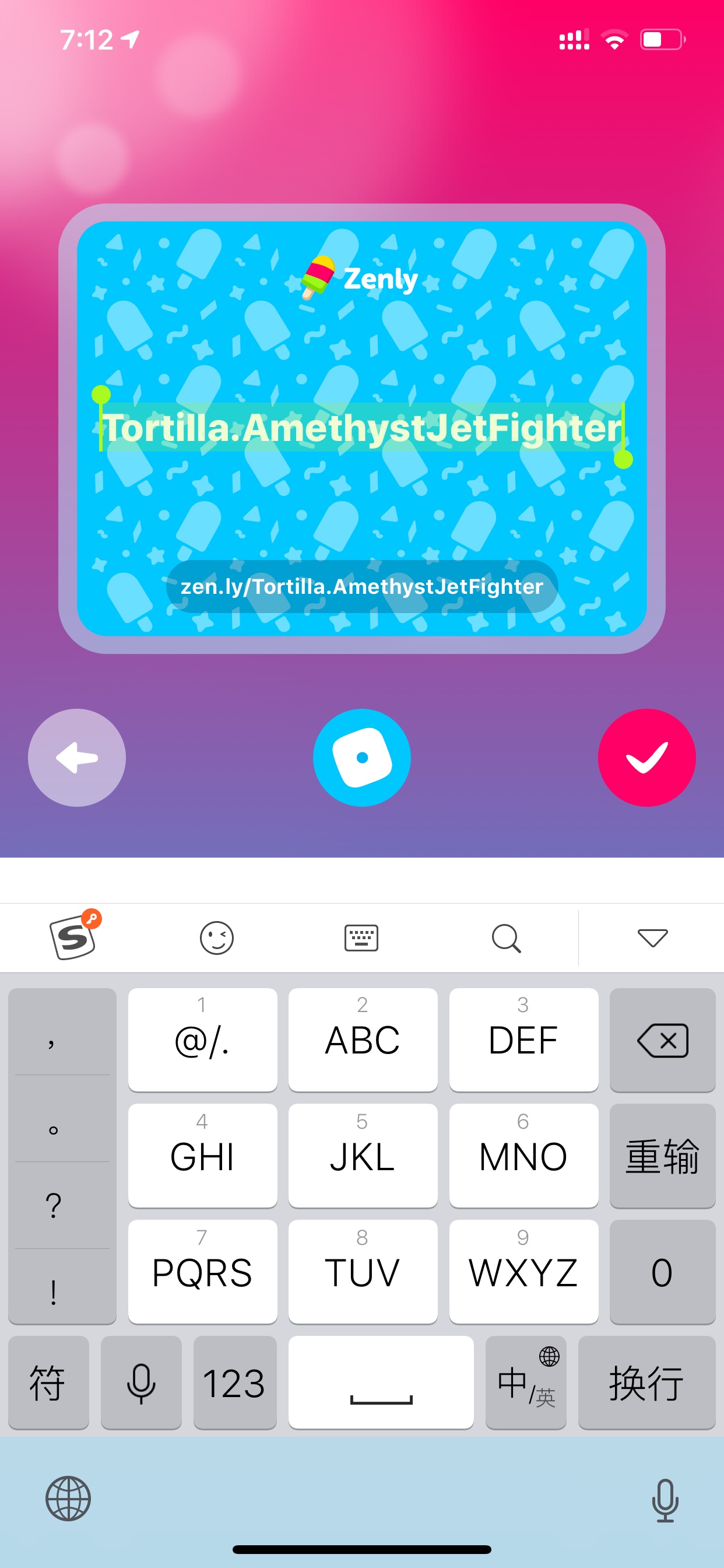
Task: Switch keyboards with bottom globe icon
Action: [x=68, y=1498]
